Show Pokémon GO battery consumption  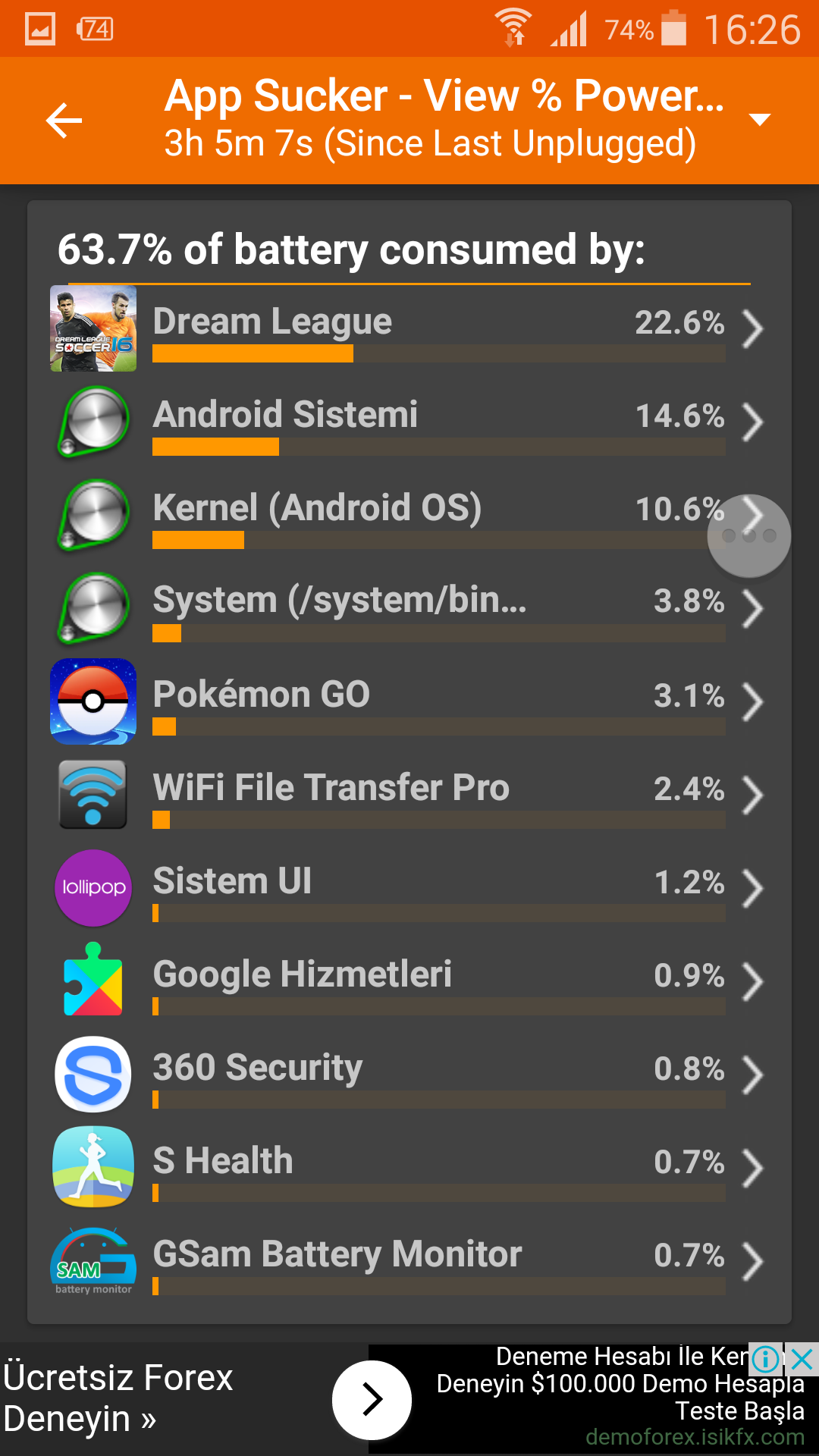[409, 701]
